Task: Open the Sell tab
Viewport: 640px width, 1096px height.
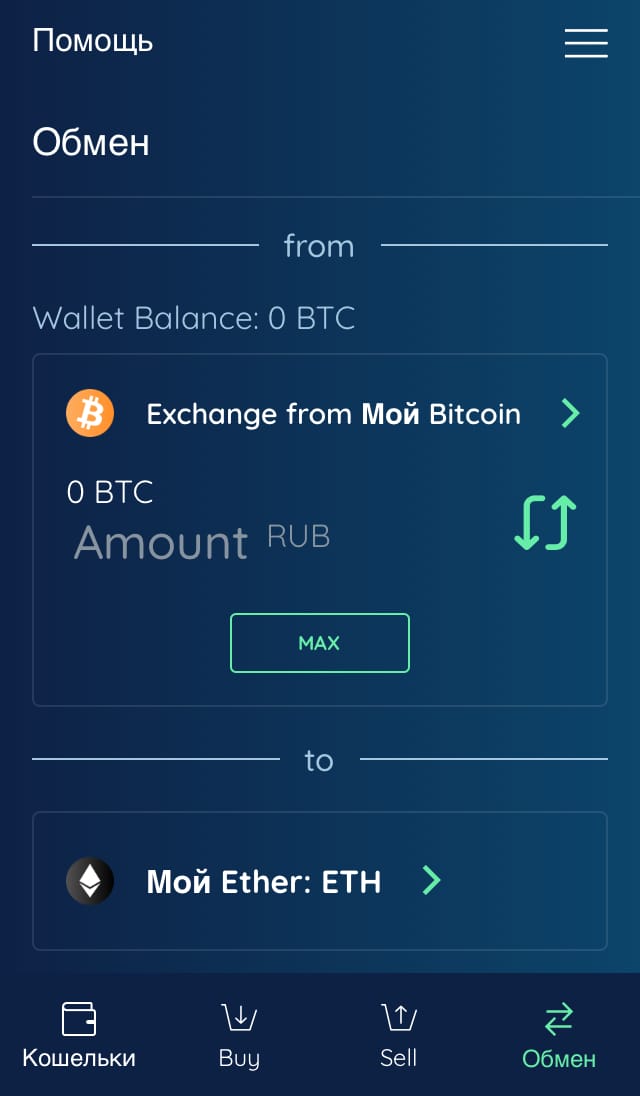Action: [398, 1034]
